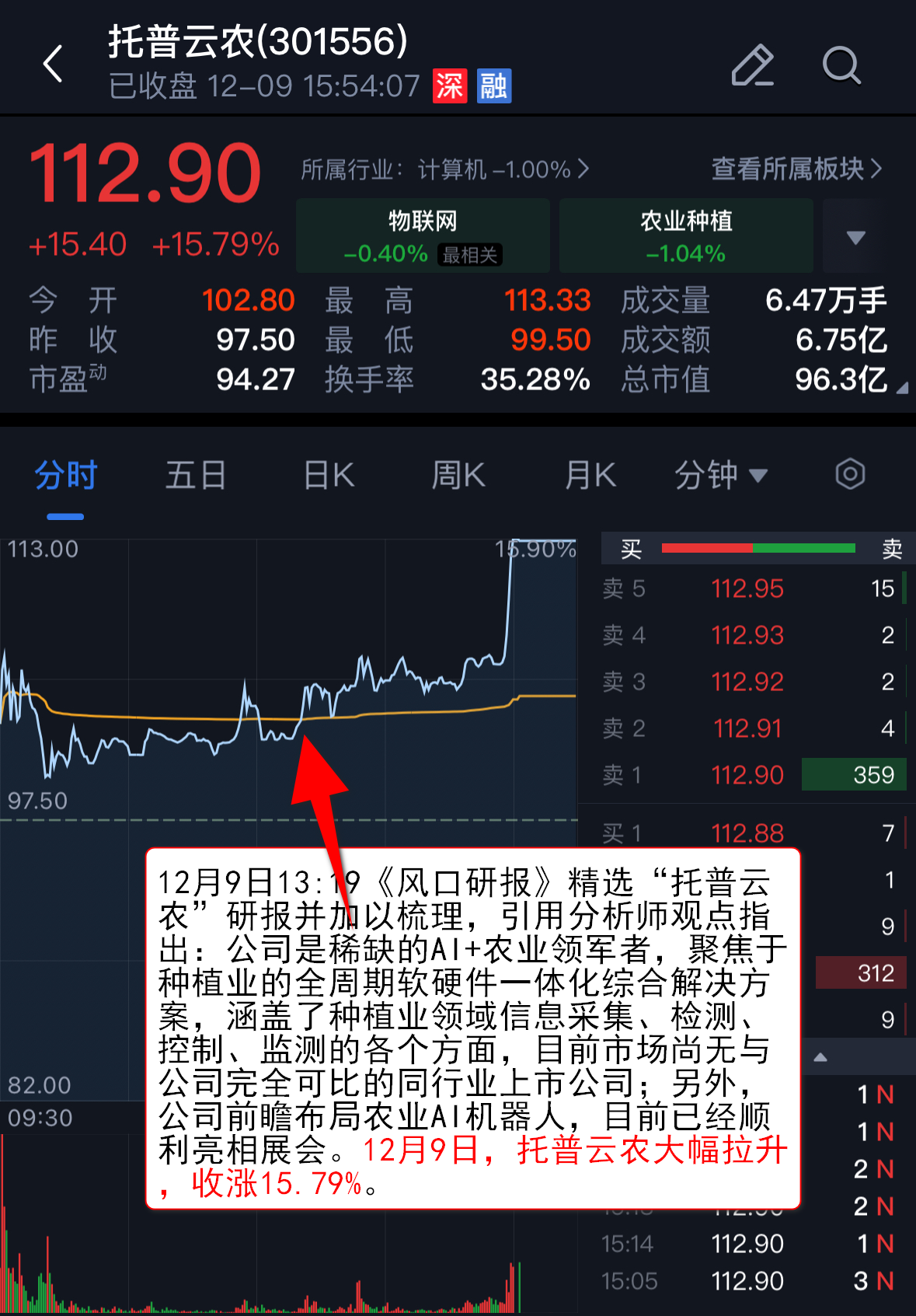Collapse the order book with the up arrow
The width and height of the screenshot is (916, 1316).
[x=820, y=1057]
